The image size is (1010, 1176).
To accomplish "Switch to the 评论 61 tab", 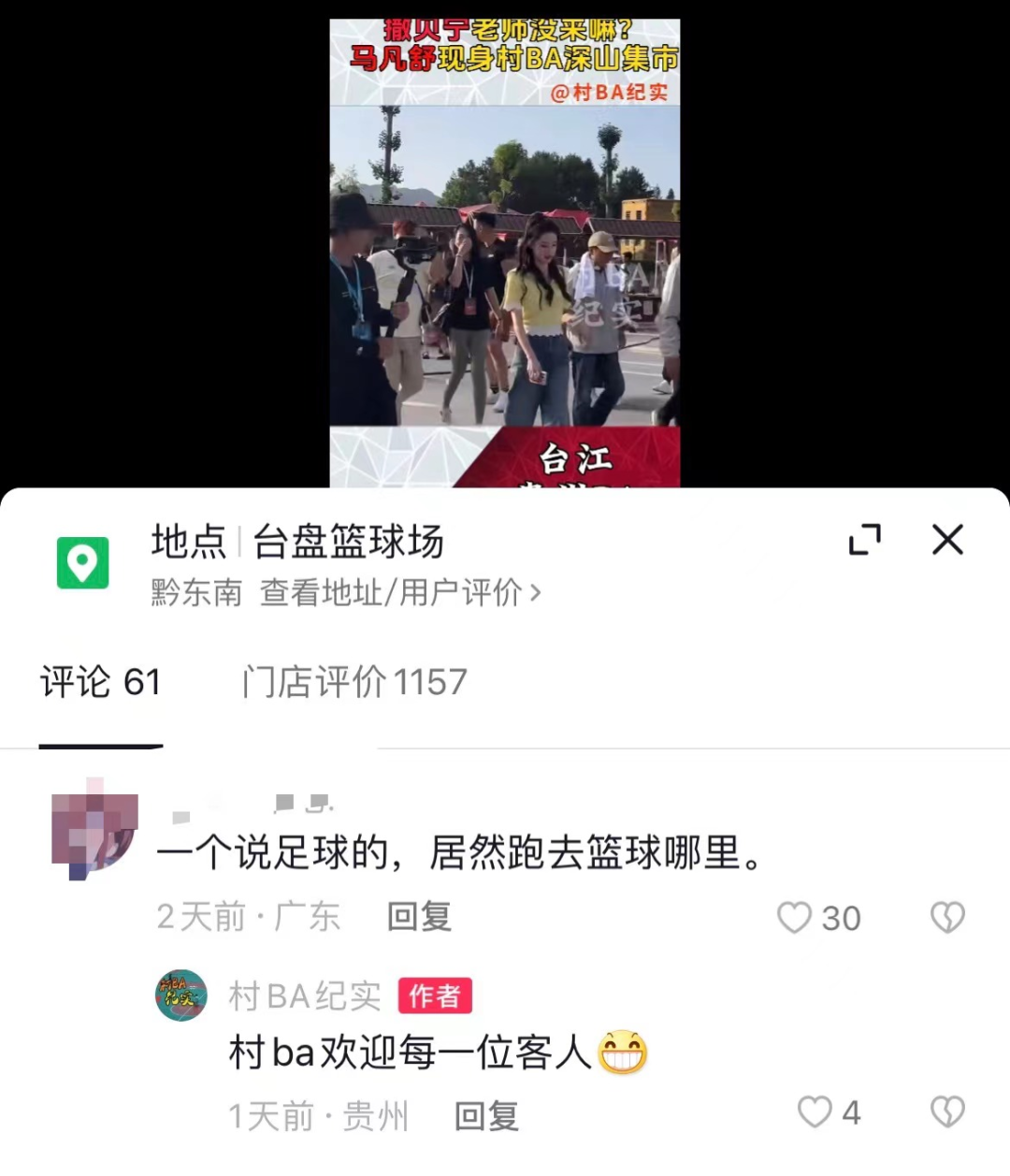I will 101,682.
